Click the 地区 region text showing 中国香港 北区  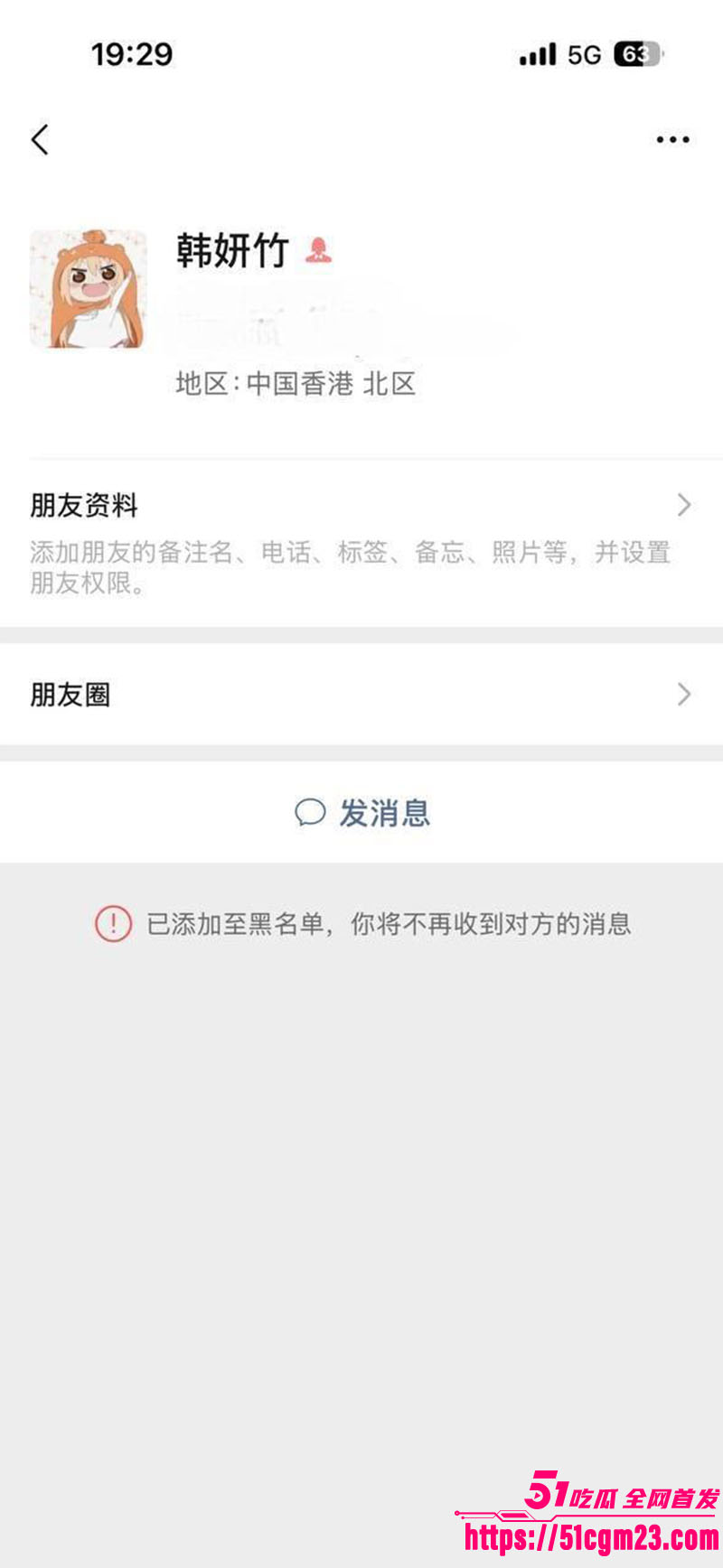[296, 384]
